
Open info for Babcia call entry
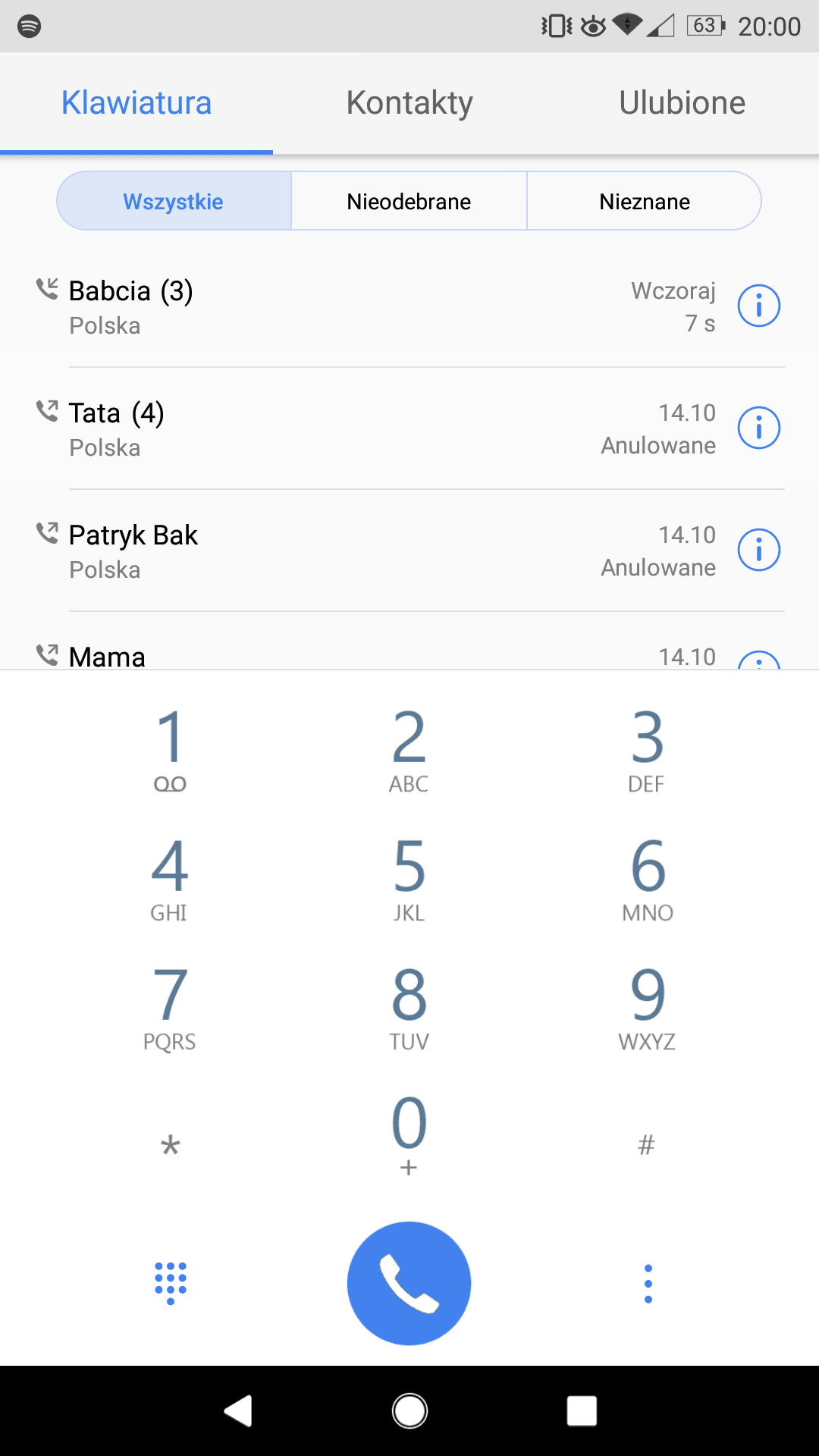758,306
